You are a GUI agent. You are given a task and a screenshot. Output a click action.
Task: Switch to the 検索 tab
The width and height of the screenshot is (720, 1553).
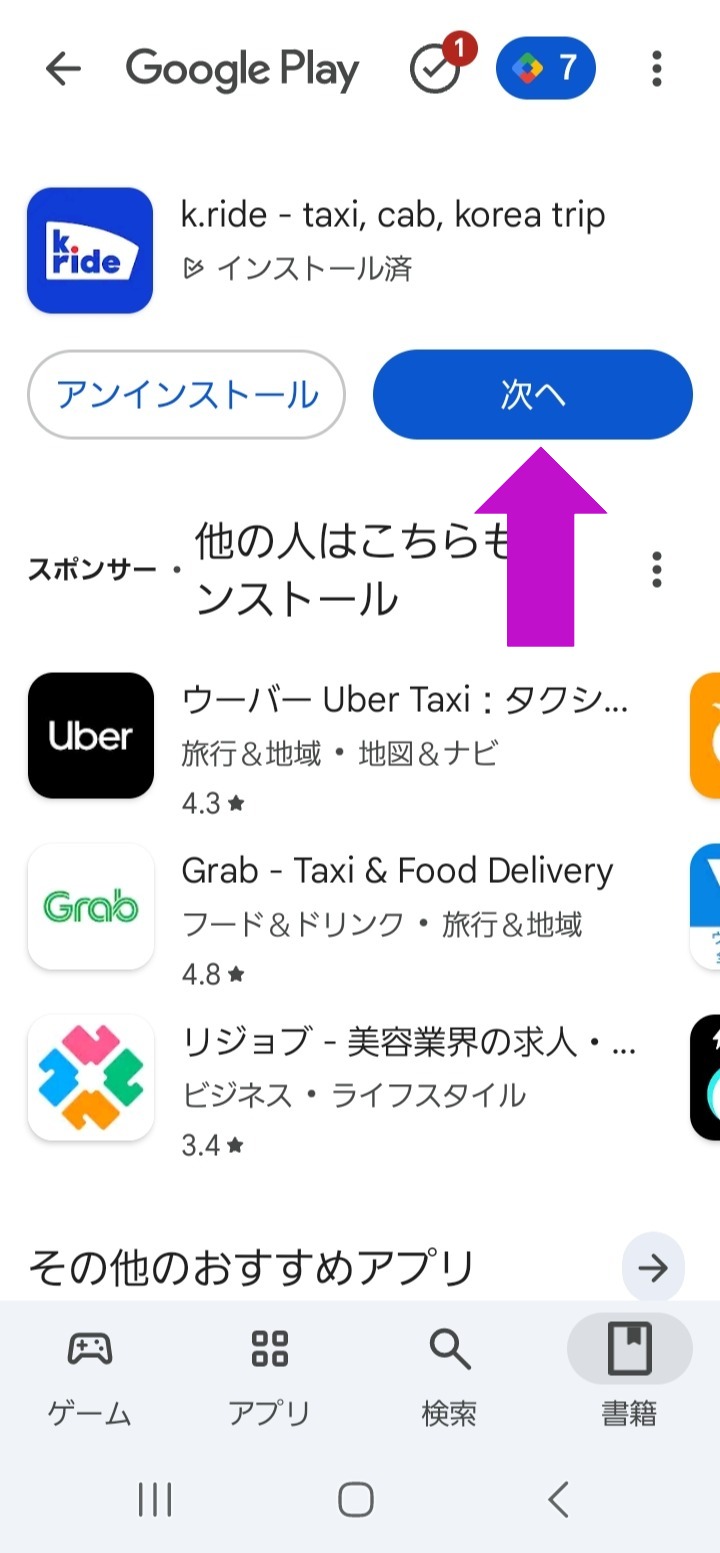450,1375
